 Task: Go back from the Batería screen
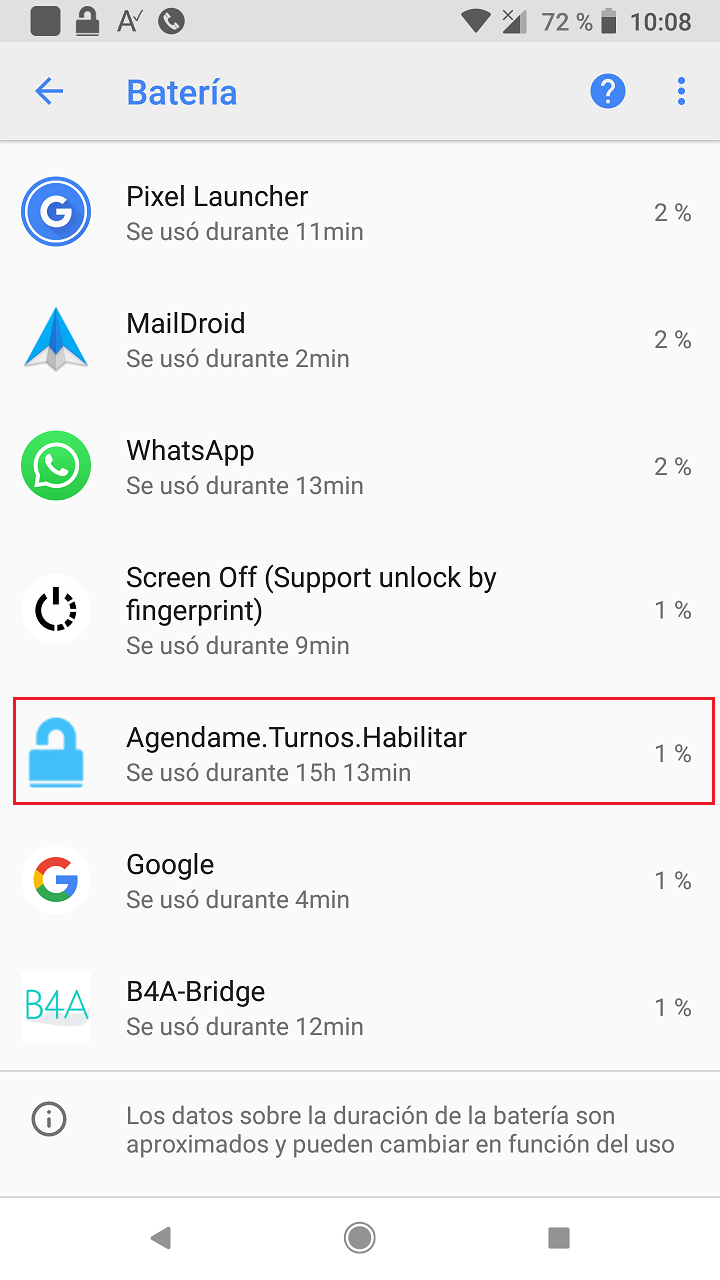49,92
